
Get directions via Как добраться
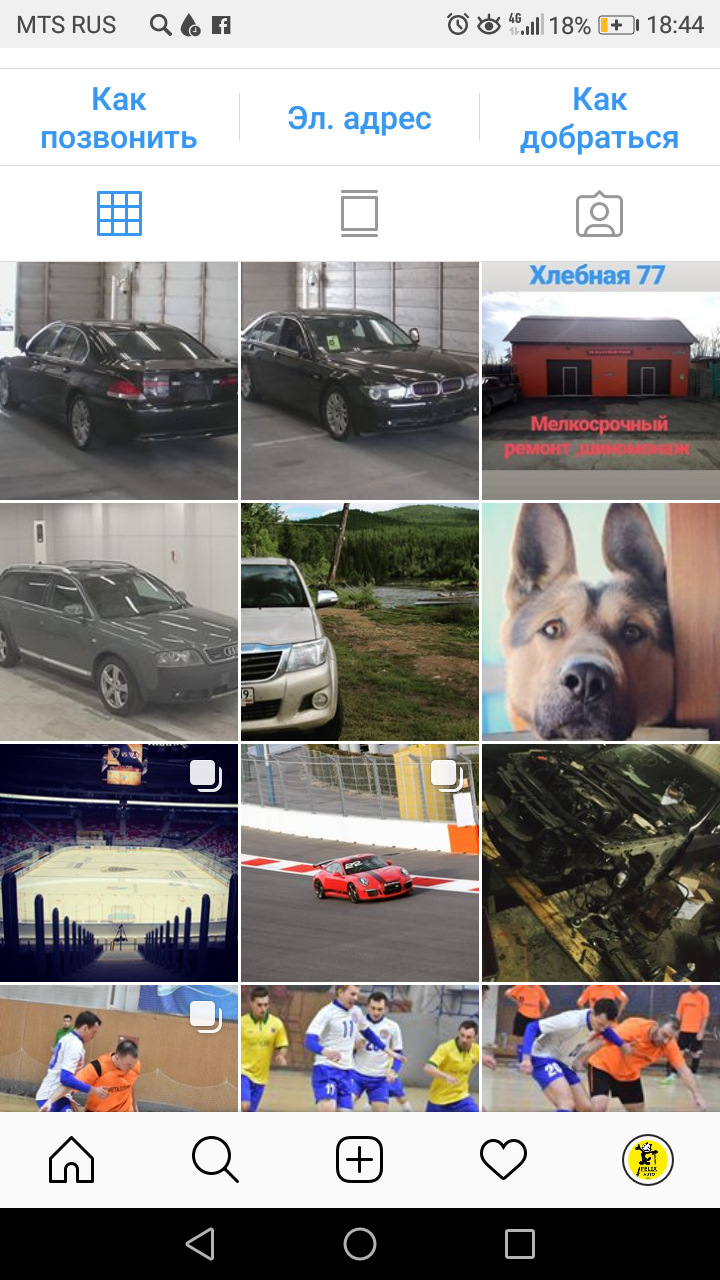pyautogui.click(x=599, y=118)
